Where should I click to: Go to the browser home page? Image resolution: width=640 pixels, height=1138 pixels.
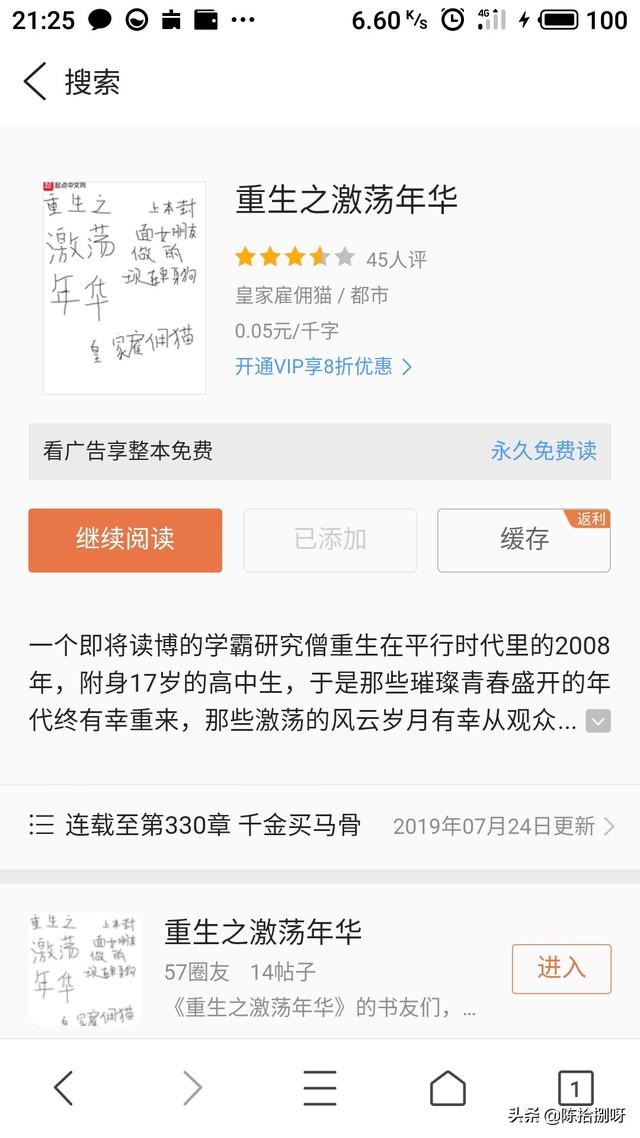point(448,1088)
